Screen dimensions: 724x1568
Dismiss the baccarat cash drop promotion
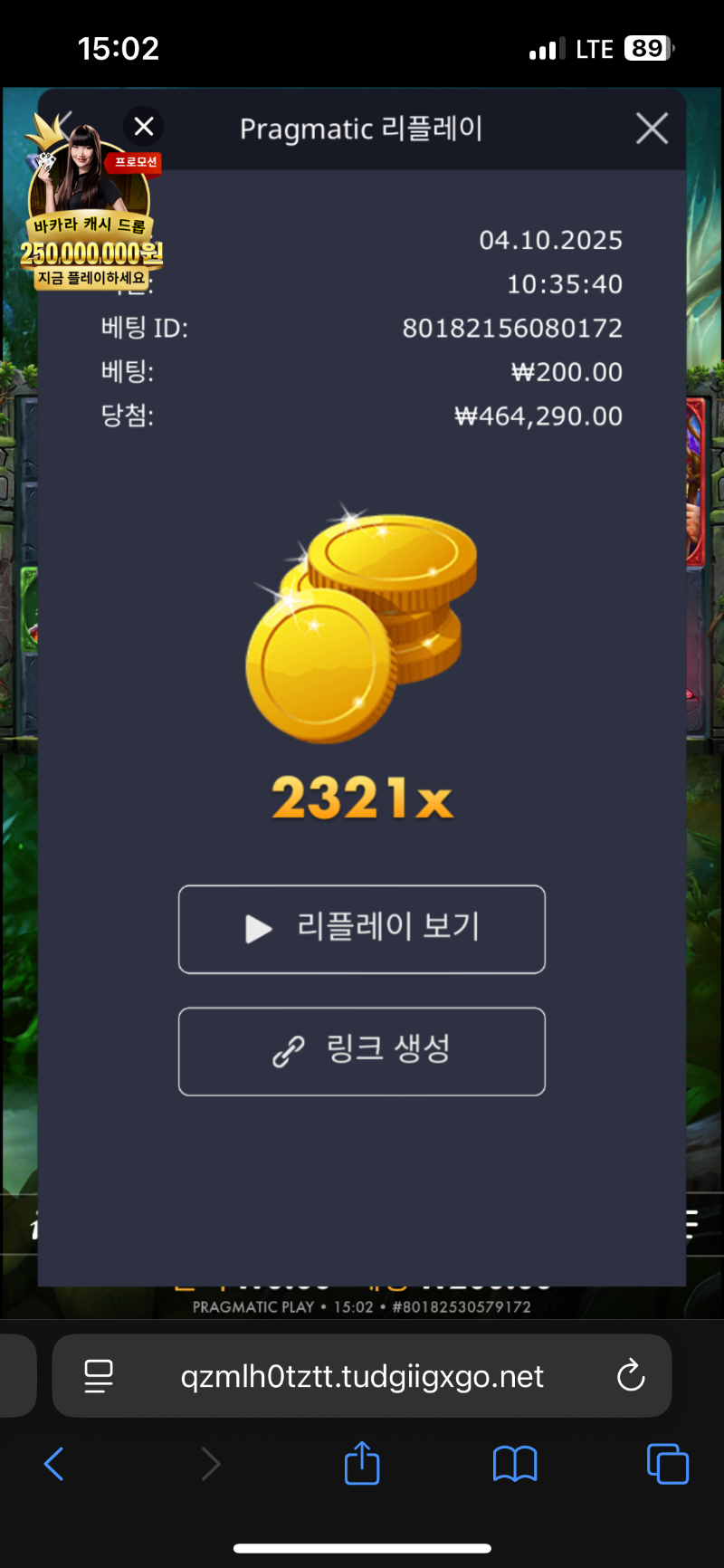tap(144, 127)
